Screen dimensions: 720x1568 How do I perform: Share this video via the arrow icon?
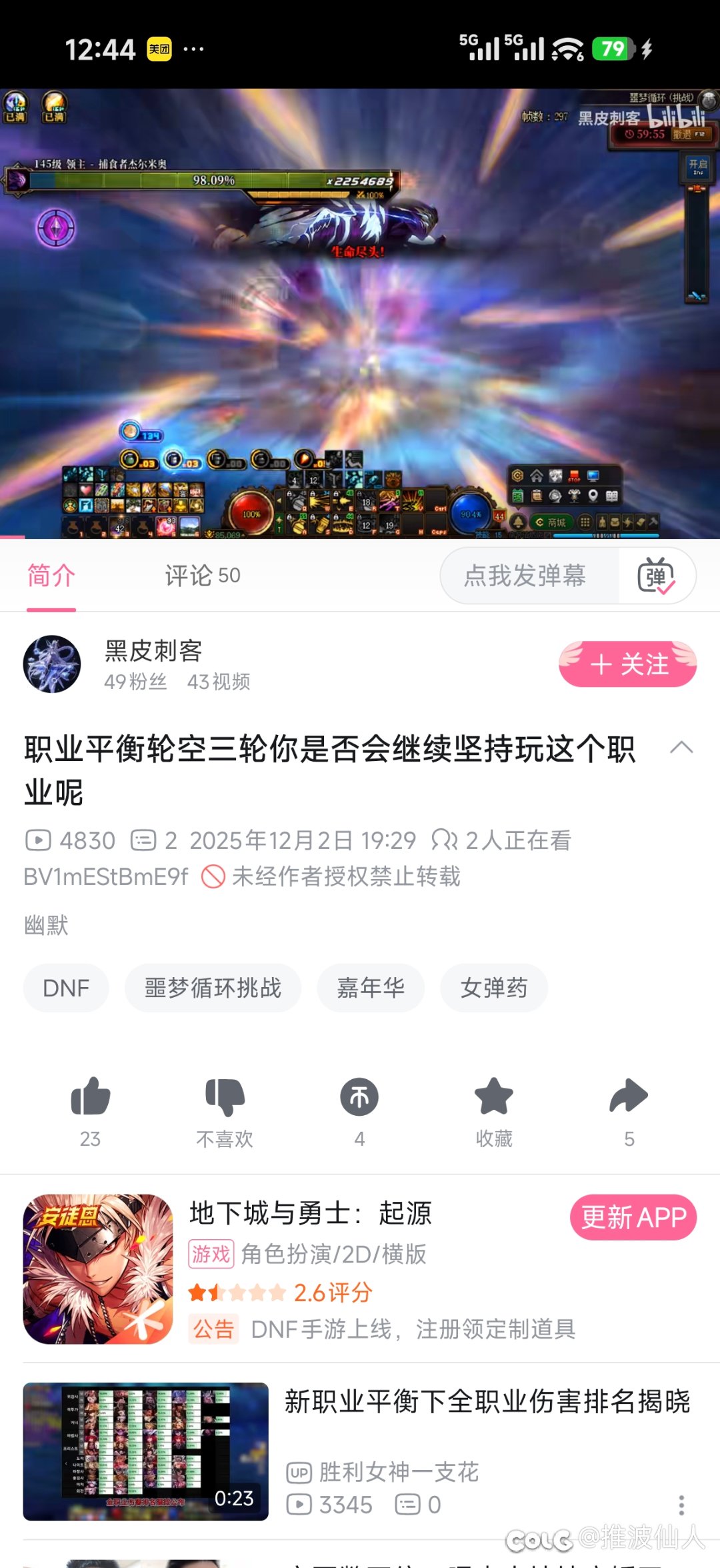[x=629, y=1097]
